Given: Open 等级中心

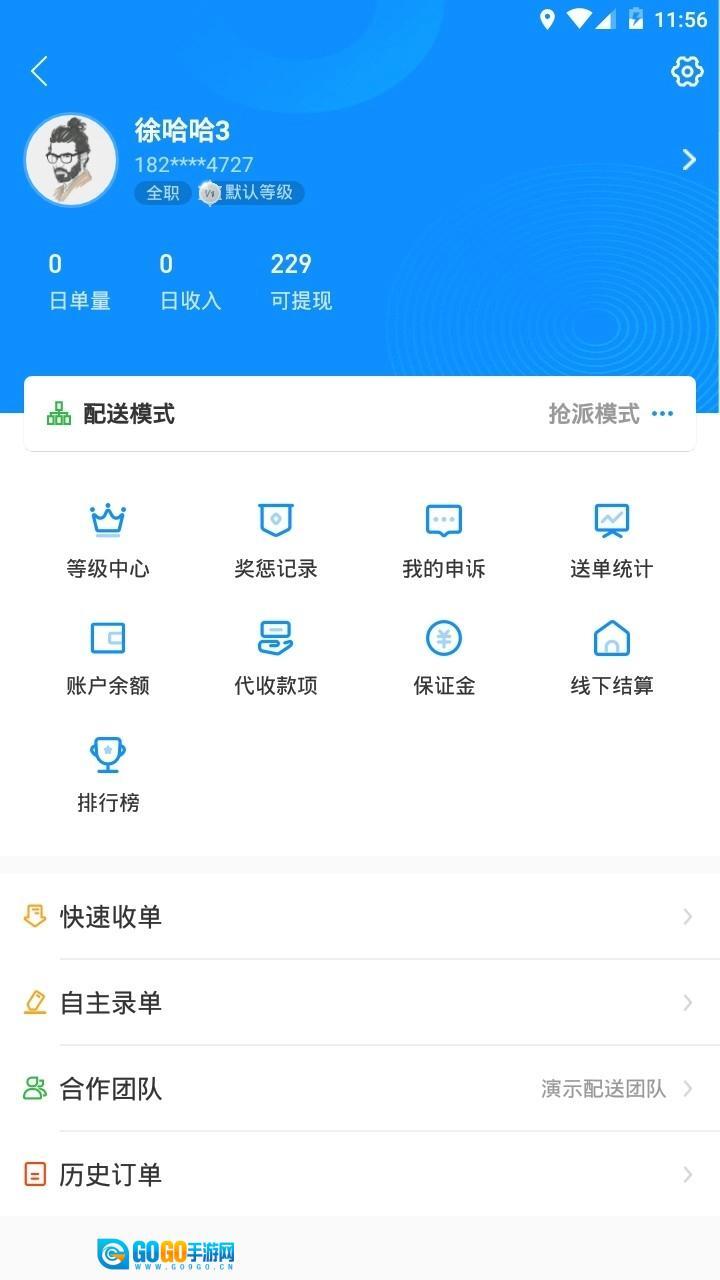Looking at the screenshot, I should (x=108, y=541).
